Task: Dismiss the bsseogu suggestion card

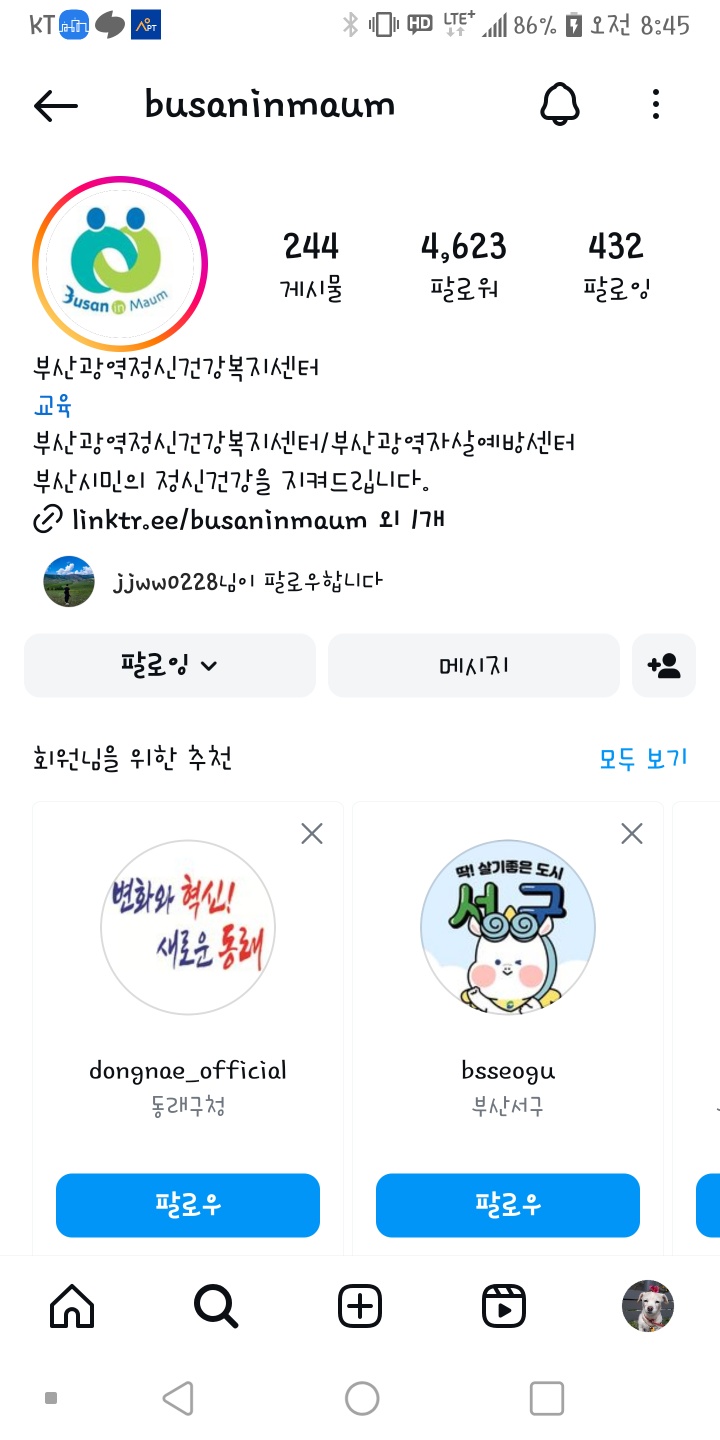Action: point(632,833)
